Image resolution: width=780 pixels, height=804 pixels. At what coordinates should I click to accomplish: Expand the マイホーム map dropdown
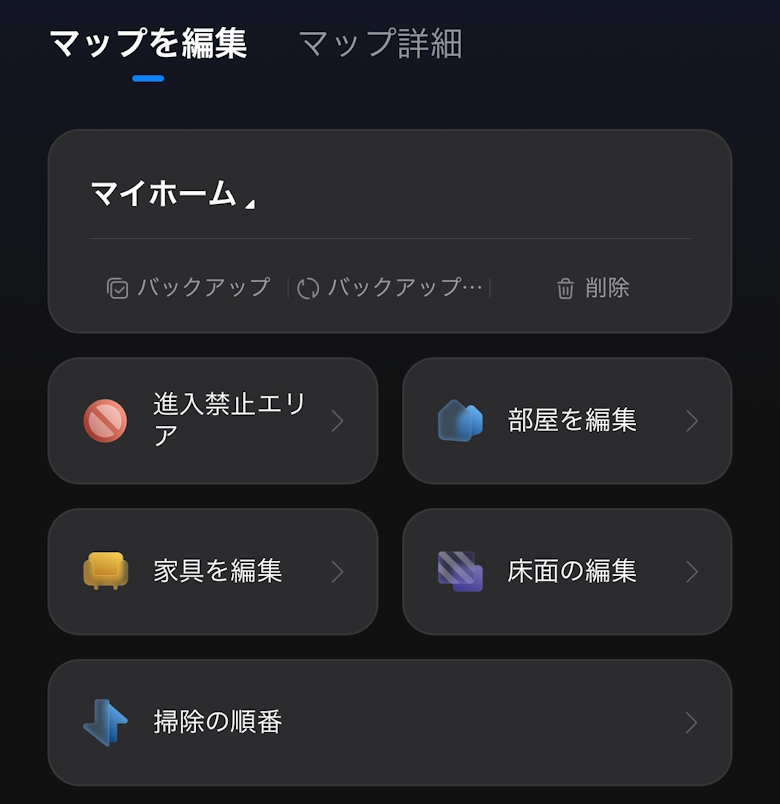[172, 193]
